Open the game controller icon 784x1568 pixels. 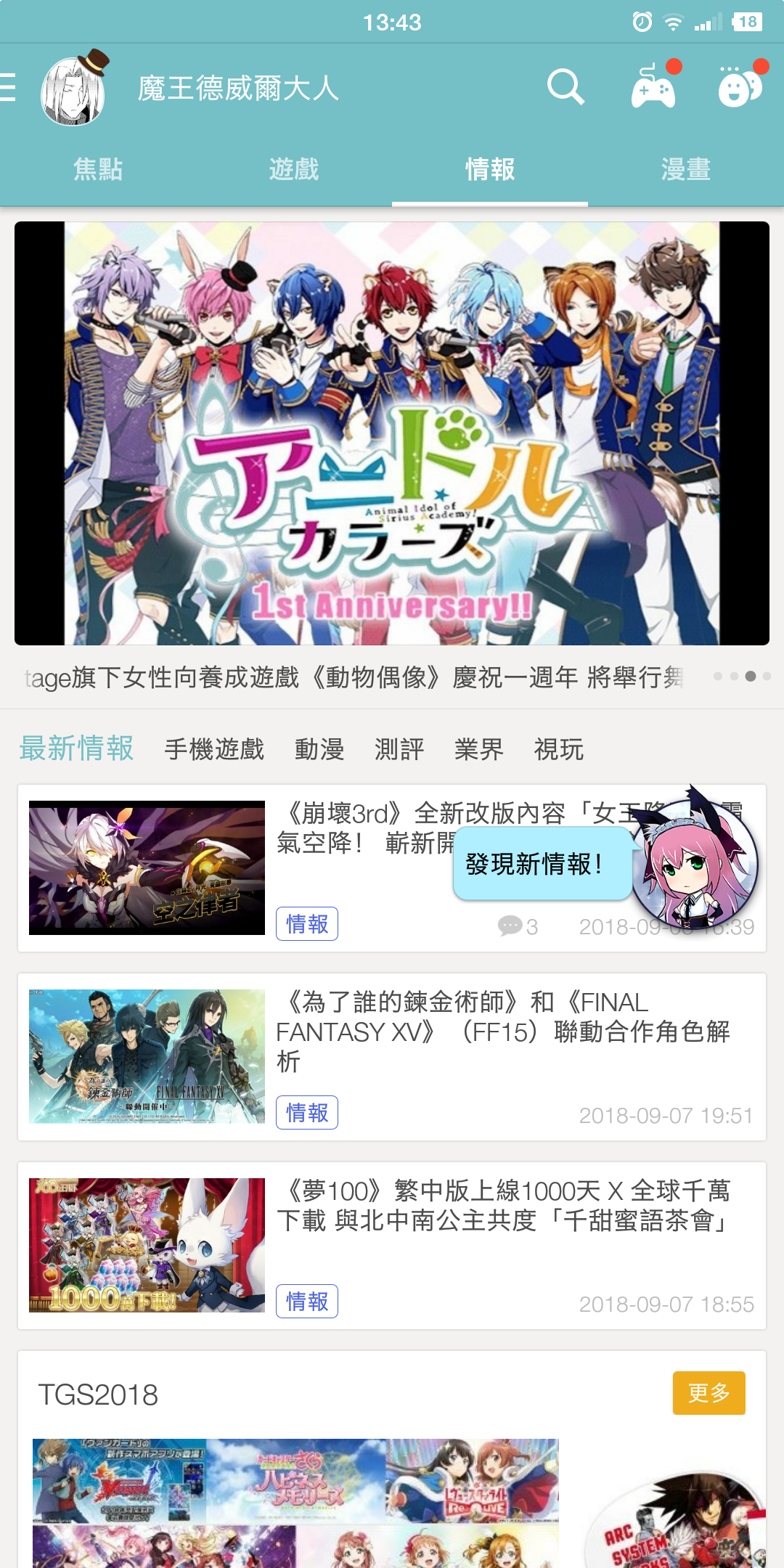653,88
